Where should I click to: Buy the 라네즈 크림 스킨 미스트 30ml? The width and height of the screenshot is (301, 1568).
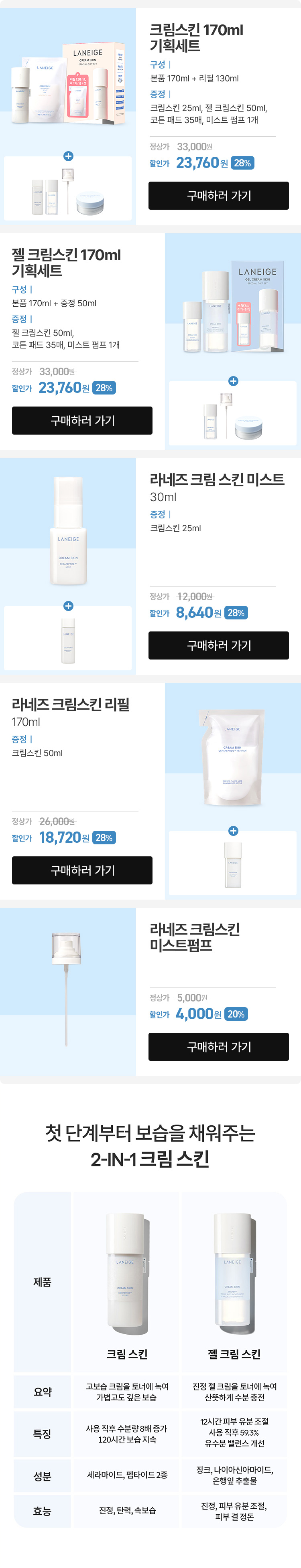tap(218, 645)
